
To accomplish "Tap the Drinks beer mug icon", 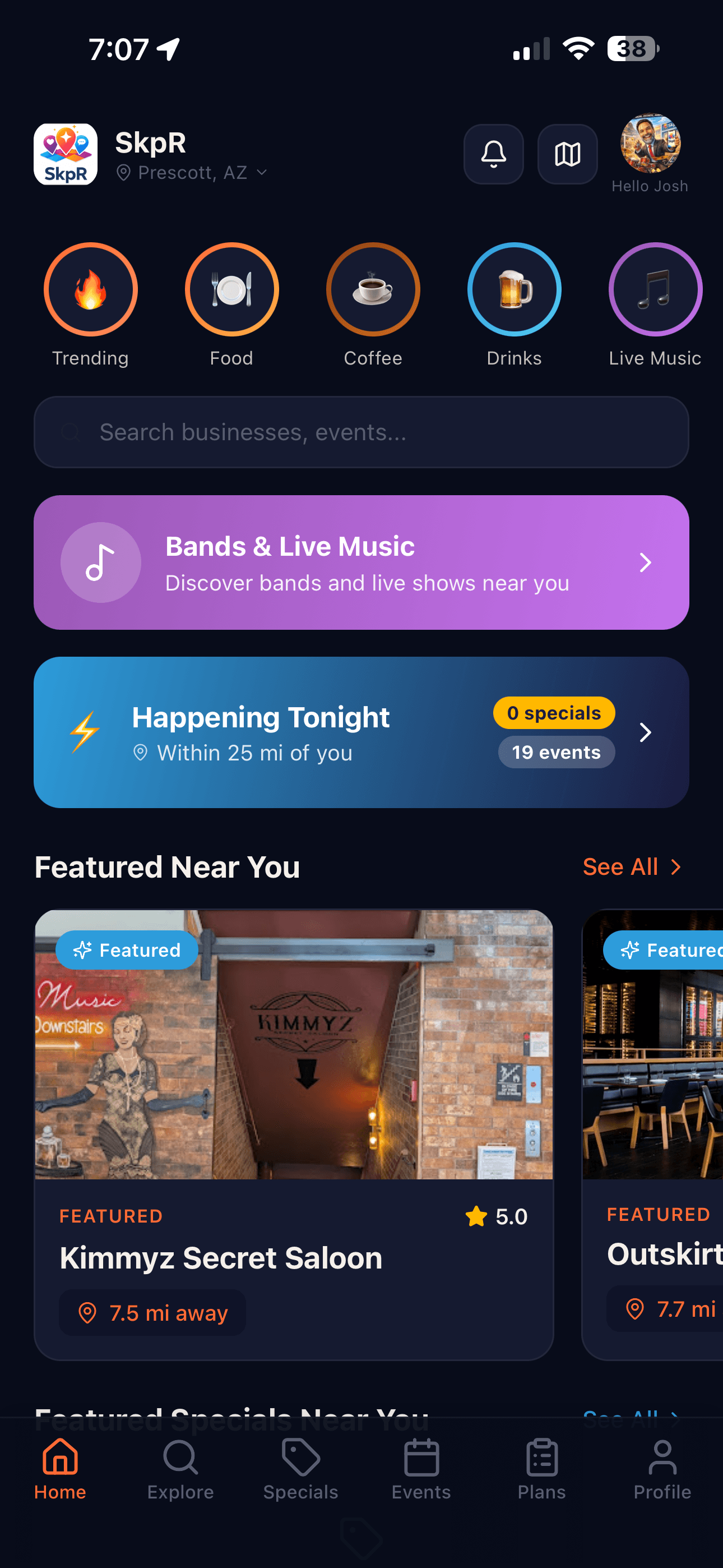I will (x=515, y=290).
